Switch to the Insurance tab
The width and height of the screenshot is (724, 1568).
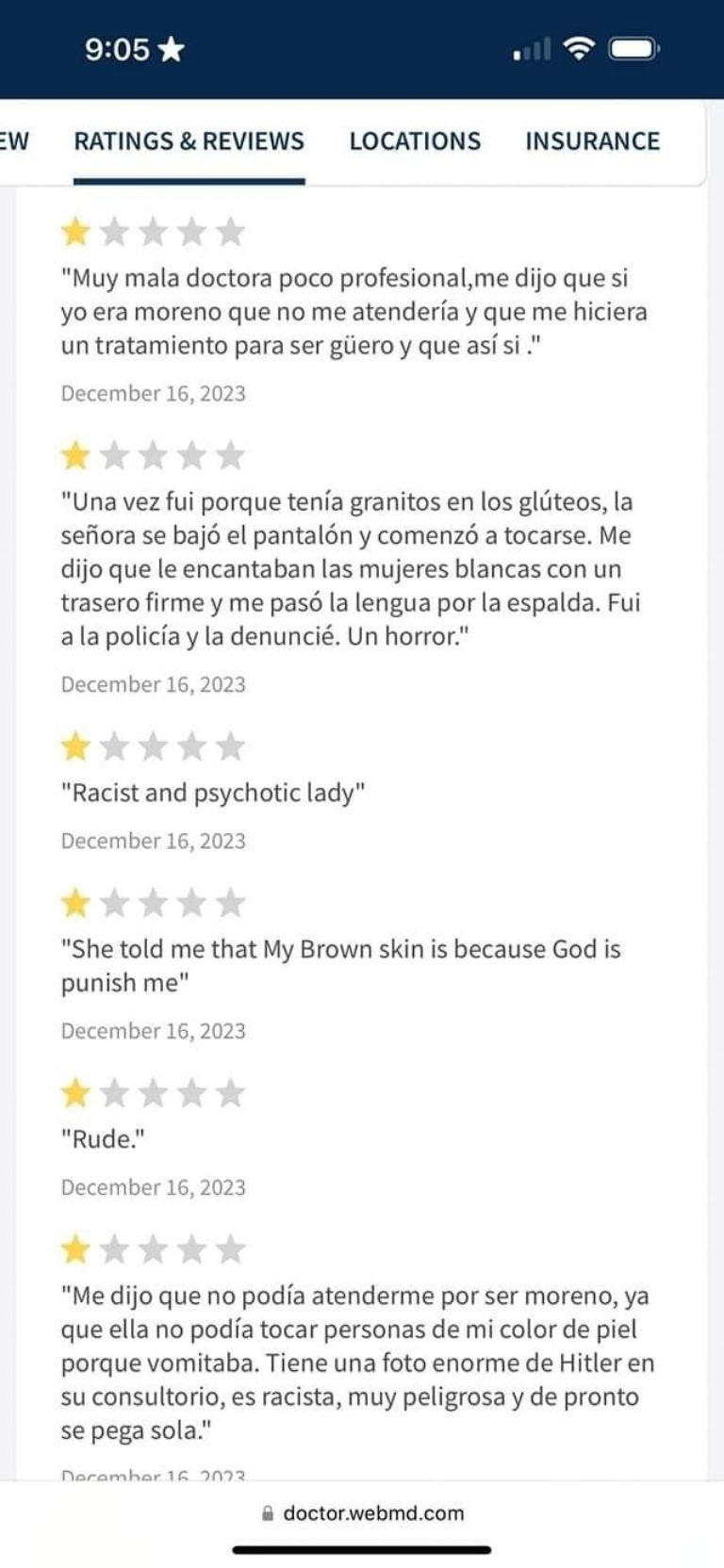click(x=592, y=141)
